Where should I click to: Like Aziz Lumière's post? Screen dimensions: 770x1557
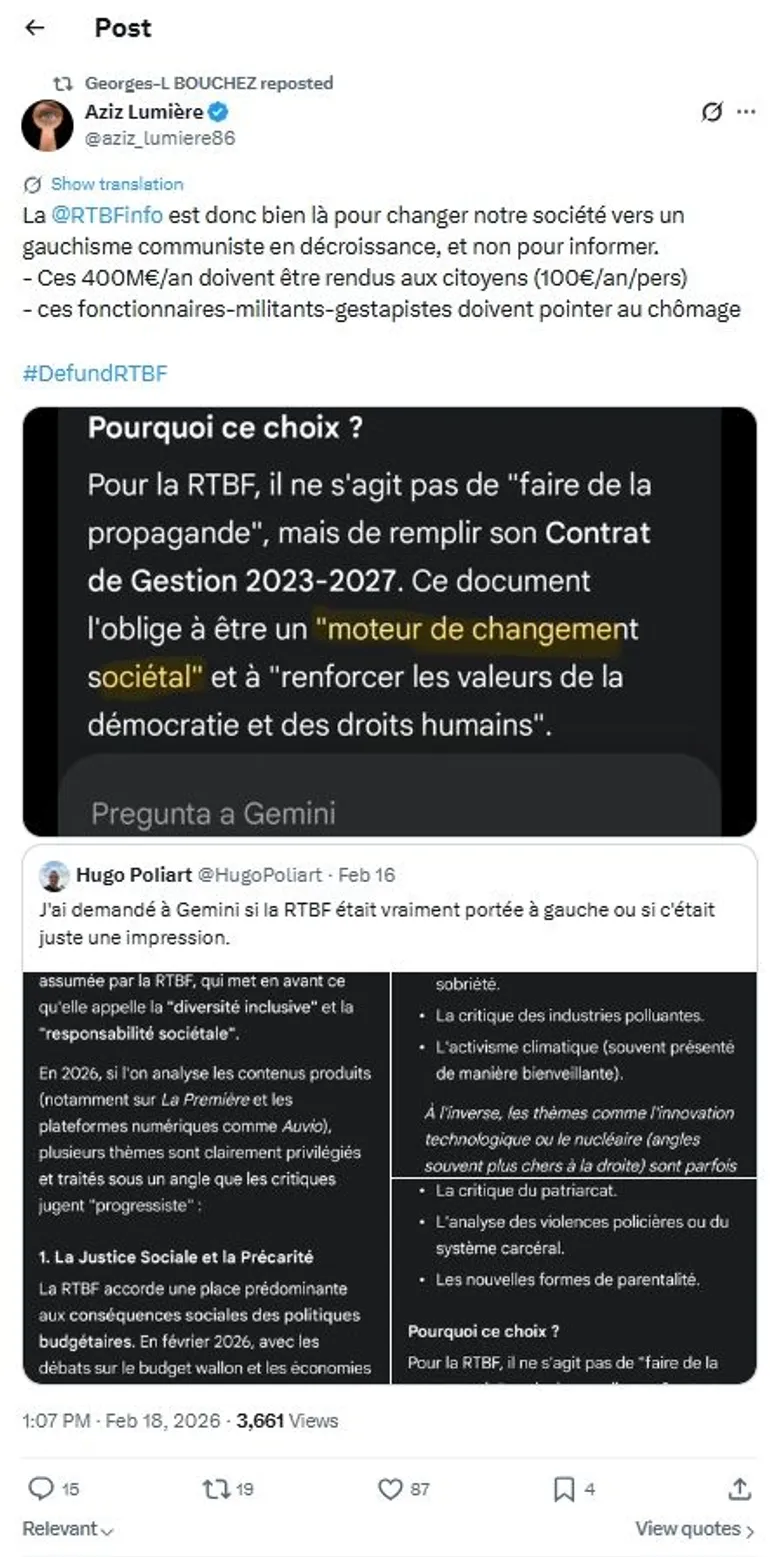click(390, 1489)
